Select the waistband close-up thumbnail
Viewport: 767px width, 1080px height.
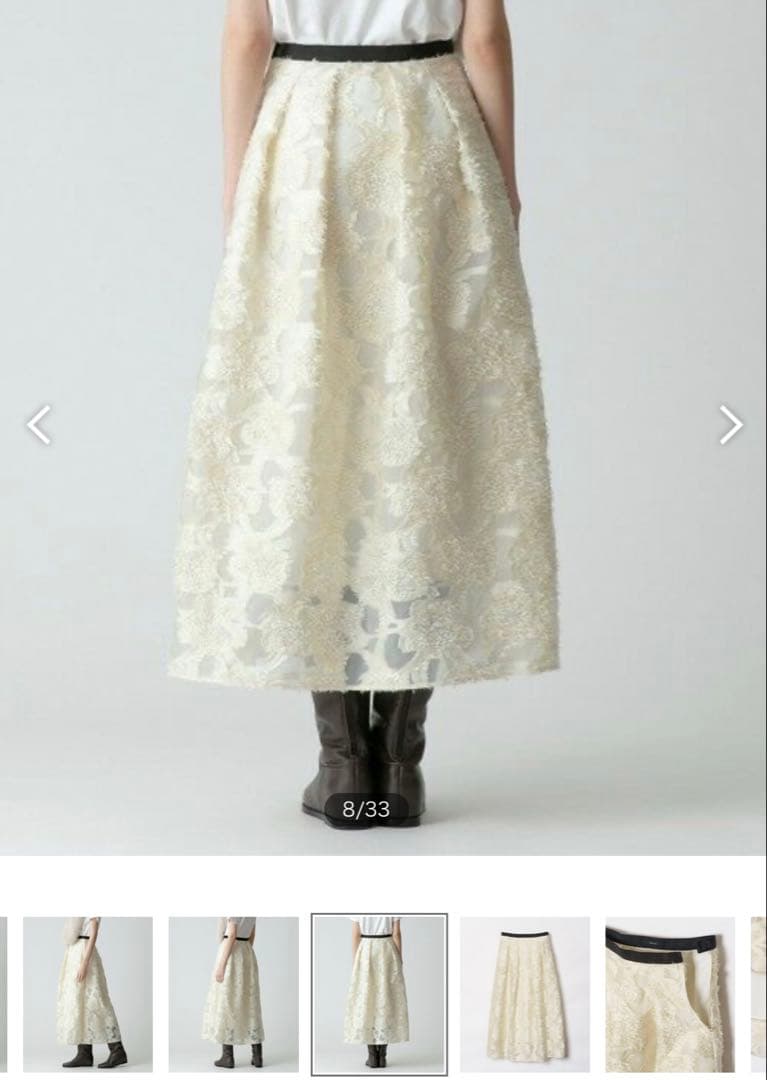(x=669, y=993)
